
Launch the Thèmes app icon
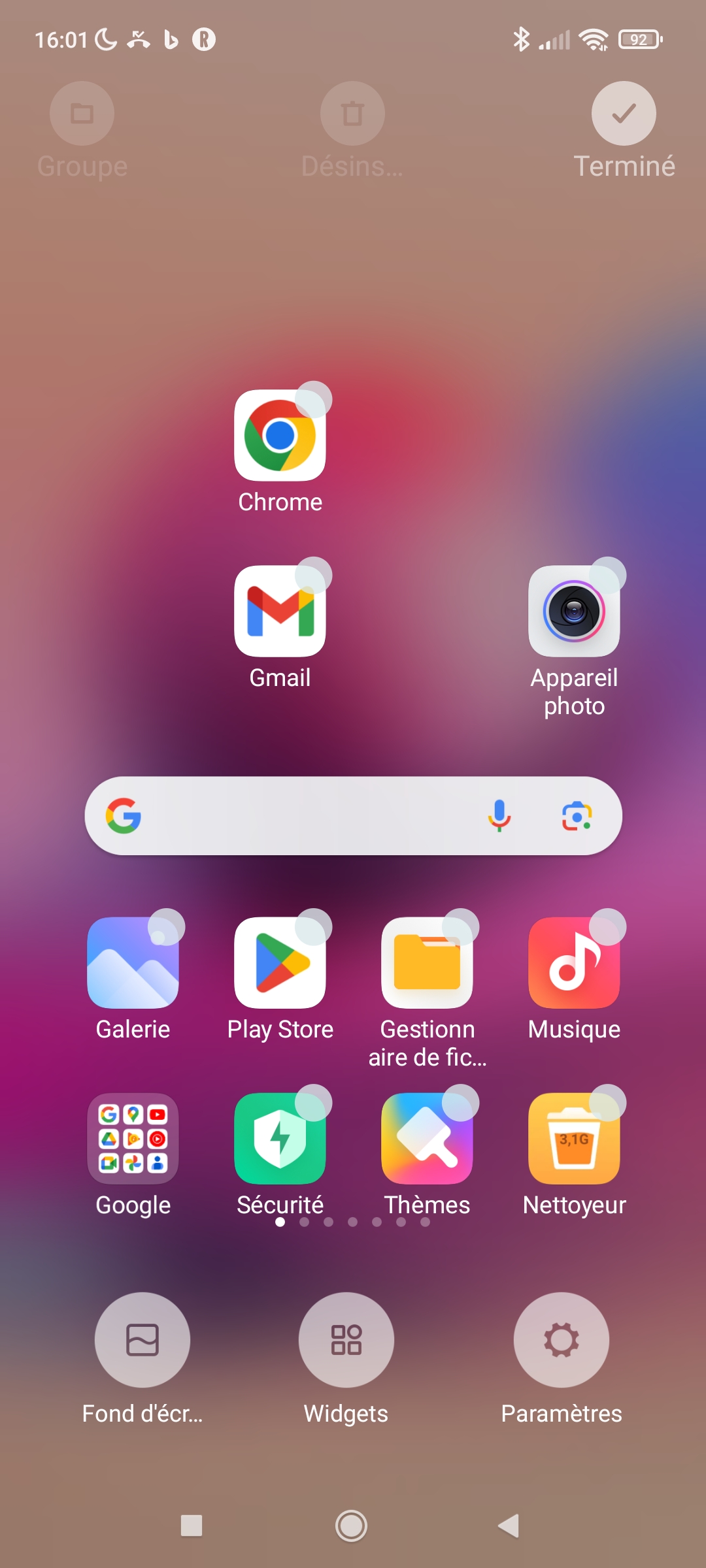point(428,1138)
